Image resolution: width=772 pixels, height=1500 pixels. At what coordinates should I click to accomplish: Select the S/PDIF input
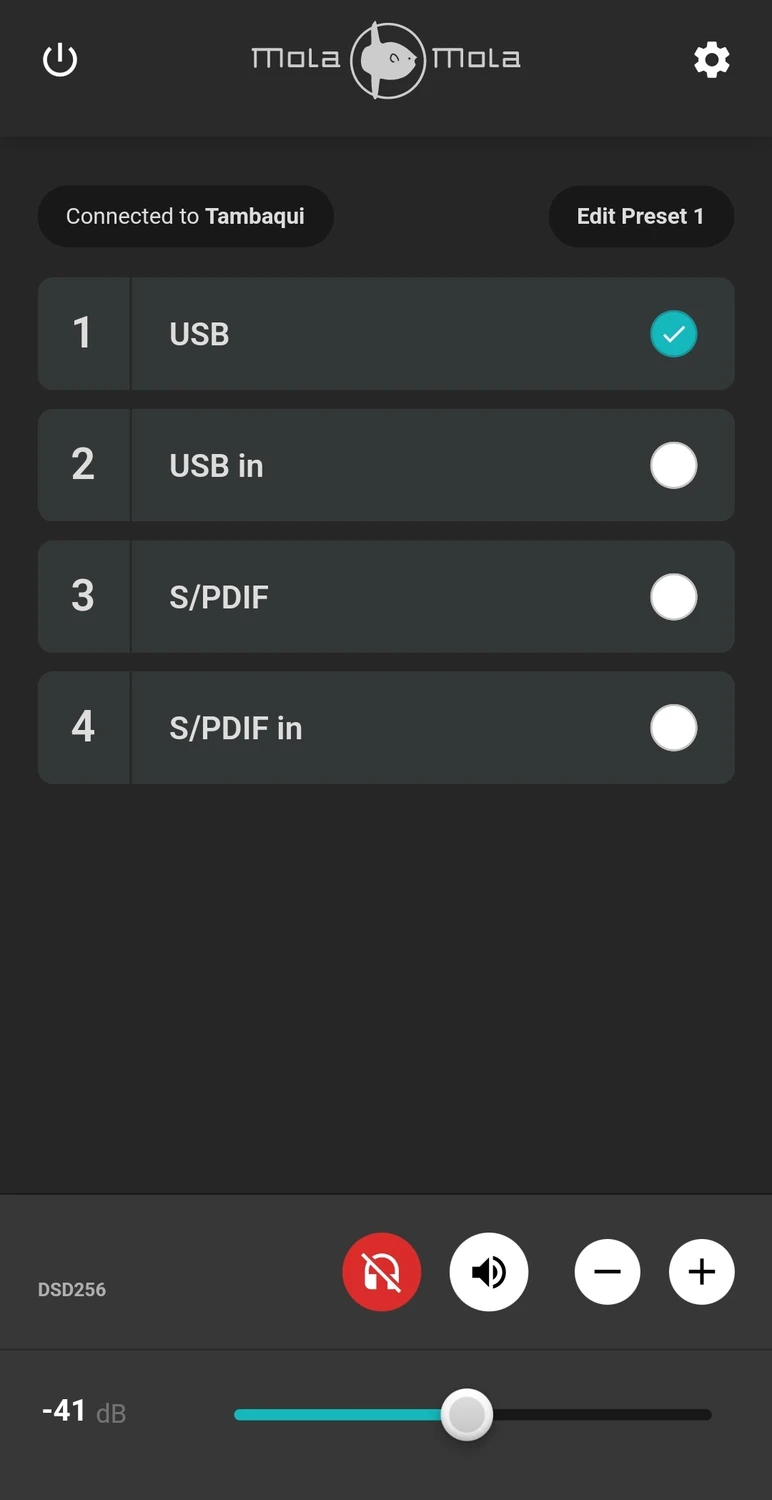[x=386, y=597]
